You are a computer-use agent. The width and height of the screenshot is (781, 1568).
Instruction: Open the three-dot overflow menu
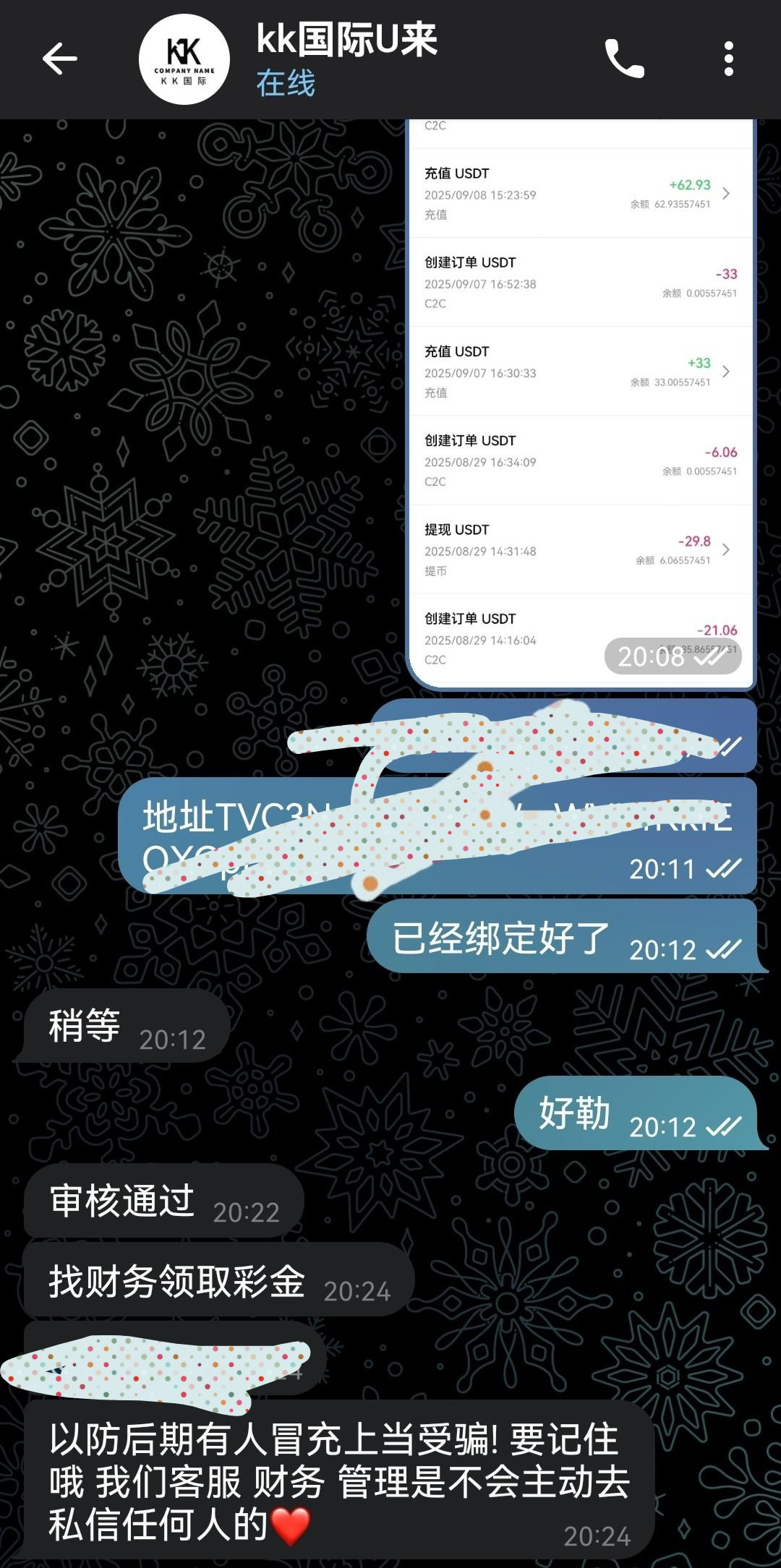point(728,59)
